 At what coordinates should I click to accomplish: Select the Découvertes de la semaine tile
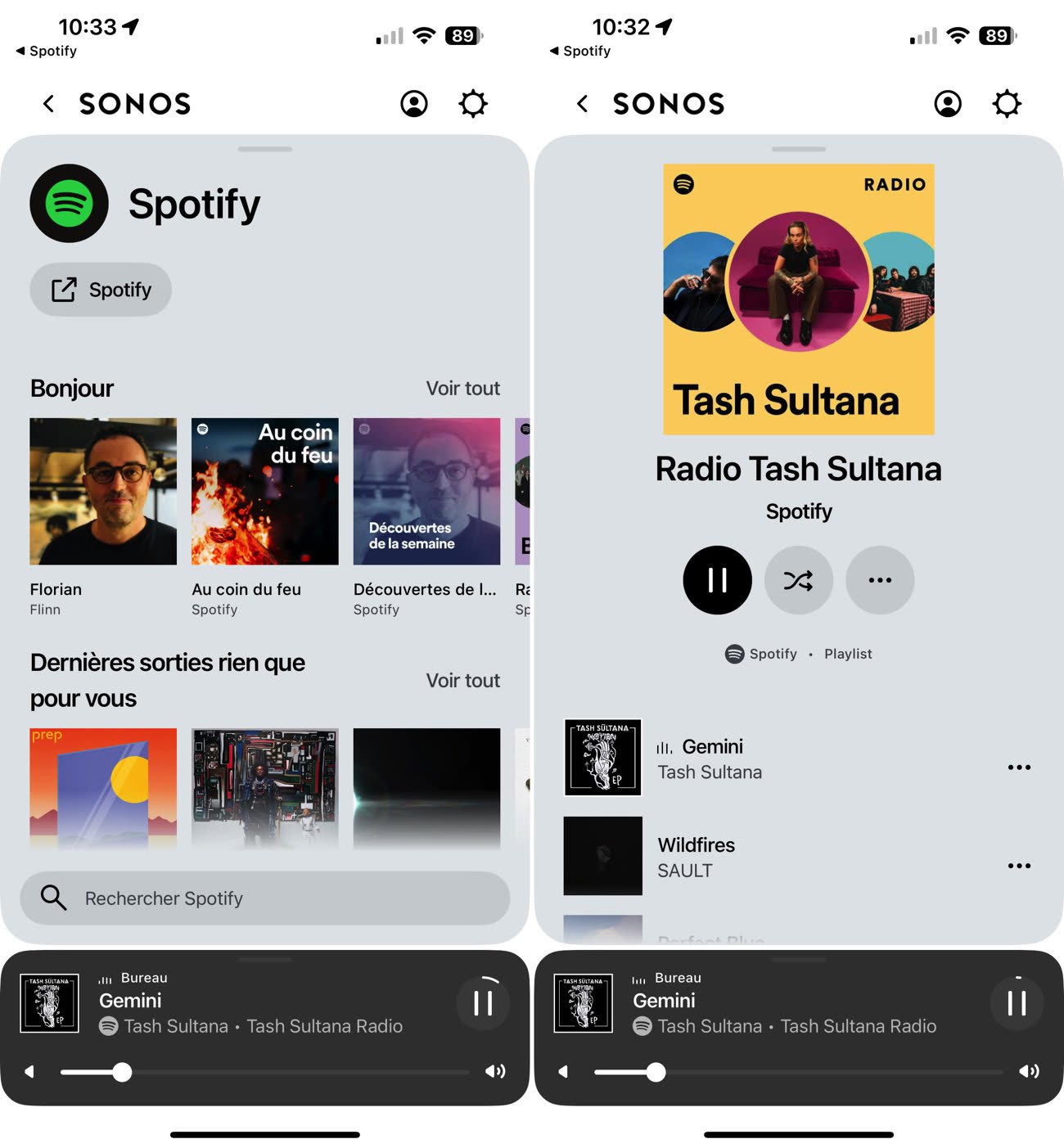coord(426,492)
